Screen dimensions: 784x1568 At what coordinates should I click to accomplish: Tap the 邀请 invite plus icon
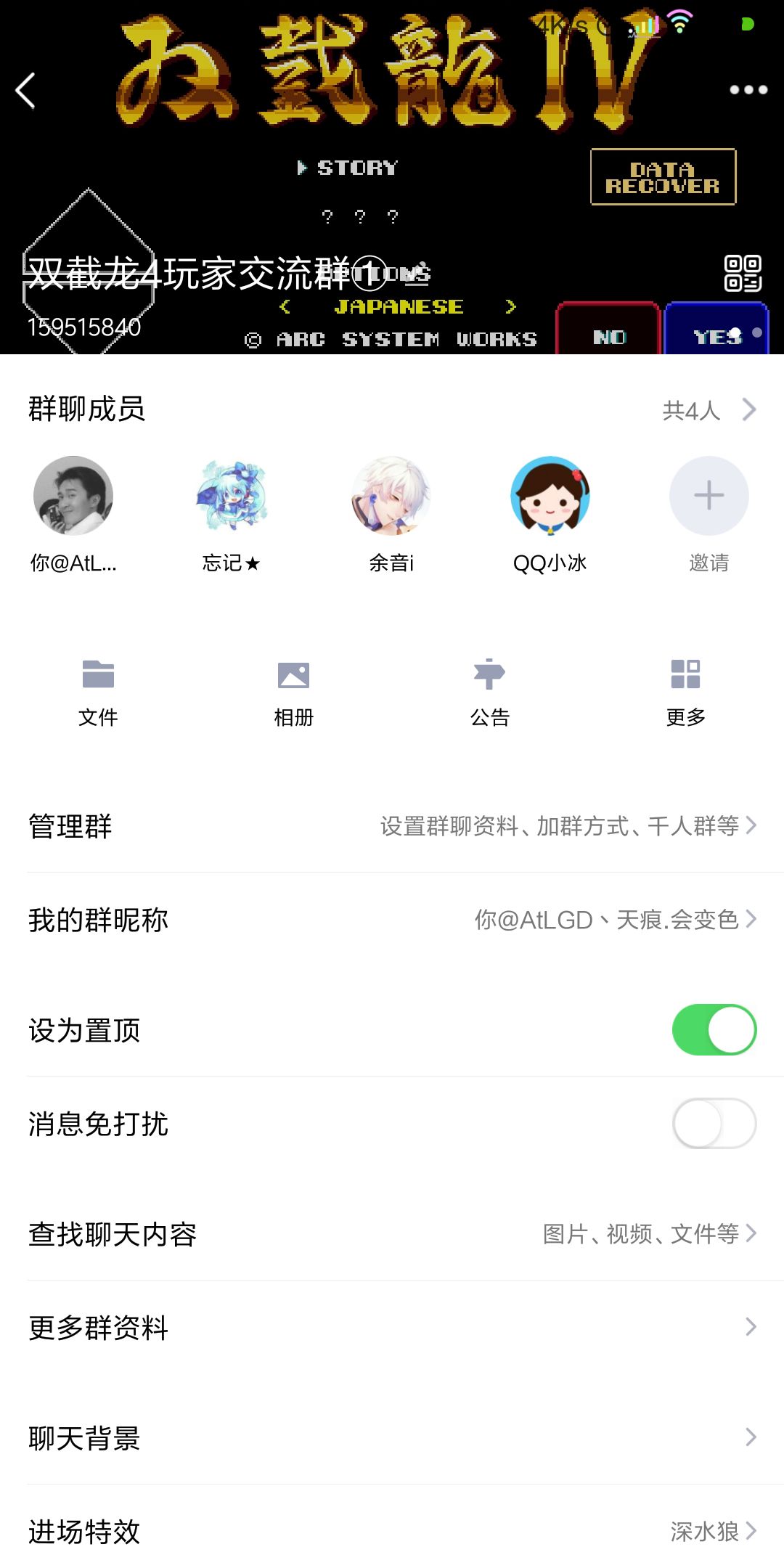coord(709,496)
